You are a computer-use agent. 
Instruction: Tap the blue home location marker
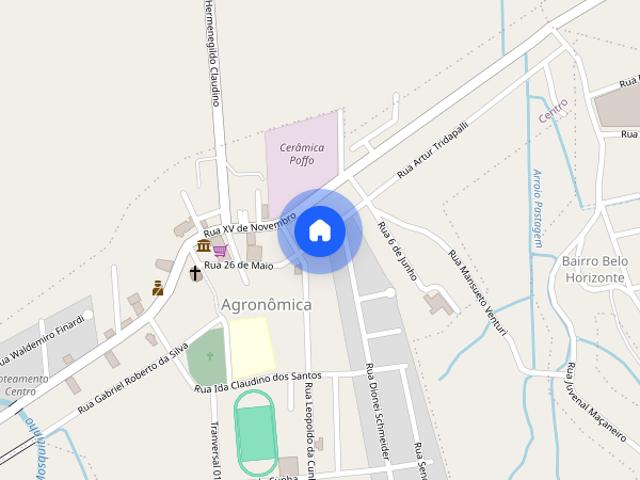tap(320, 231)
